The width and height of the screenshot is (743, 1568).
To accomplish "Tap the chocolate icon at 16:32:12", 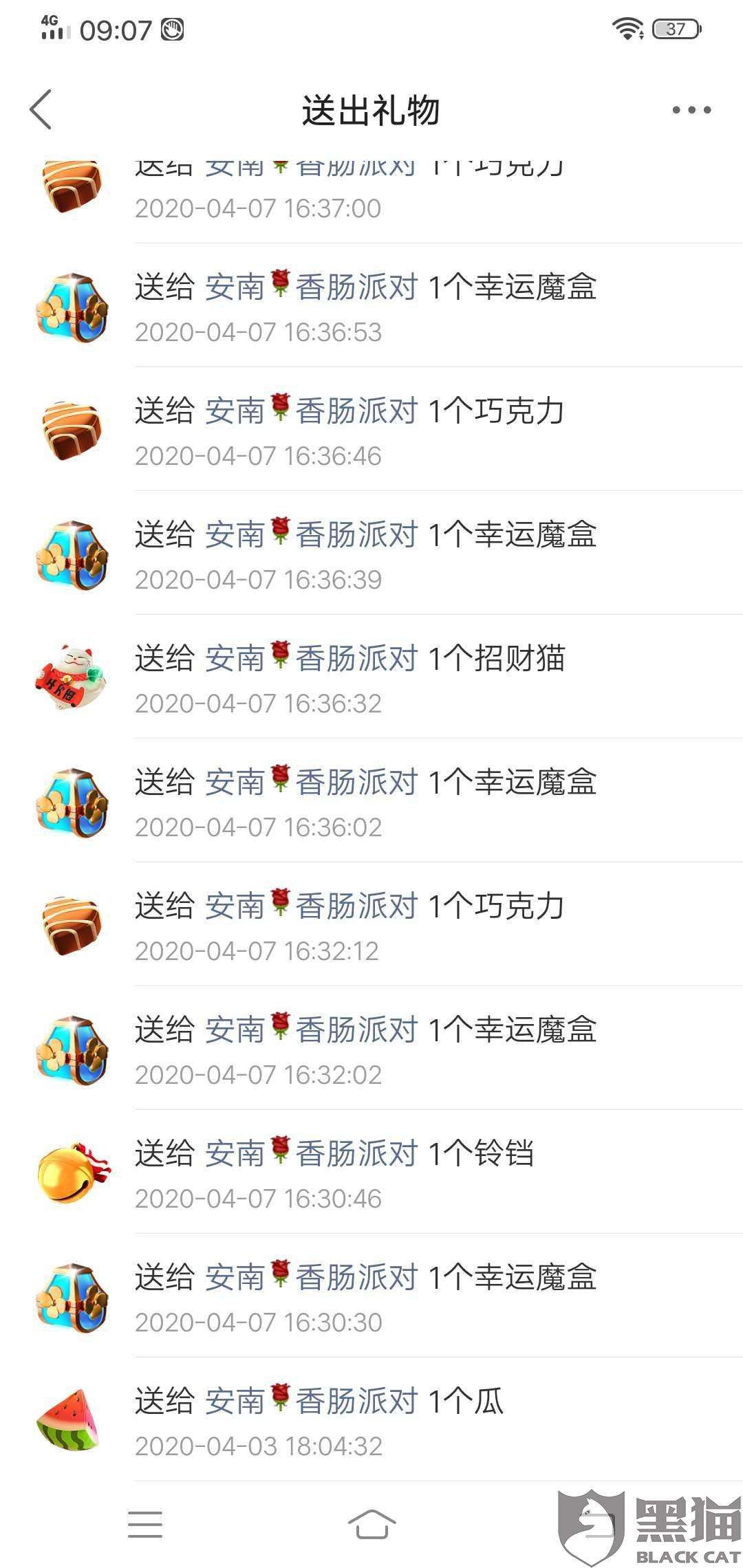I will 72,925.
